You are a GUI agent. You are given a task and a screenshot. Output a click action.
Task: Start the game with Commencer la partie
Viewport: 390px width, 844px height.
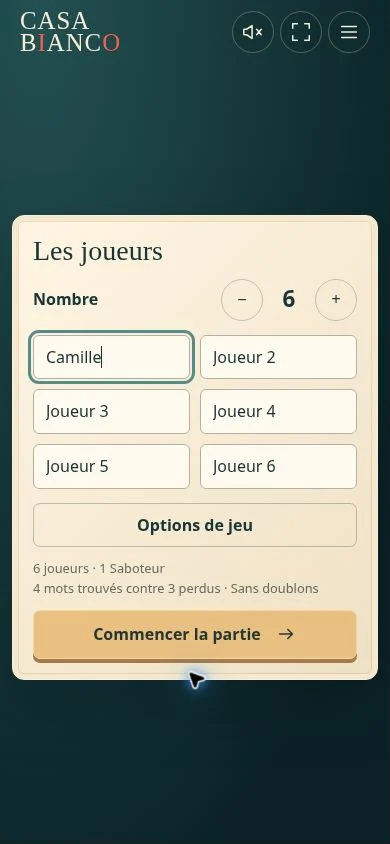[x=195, y=635]
